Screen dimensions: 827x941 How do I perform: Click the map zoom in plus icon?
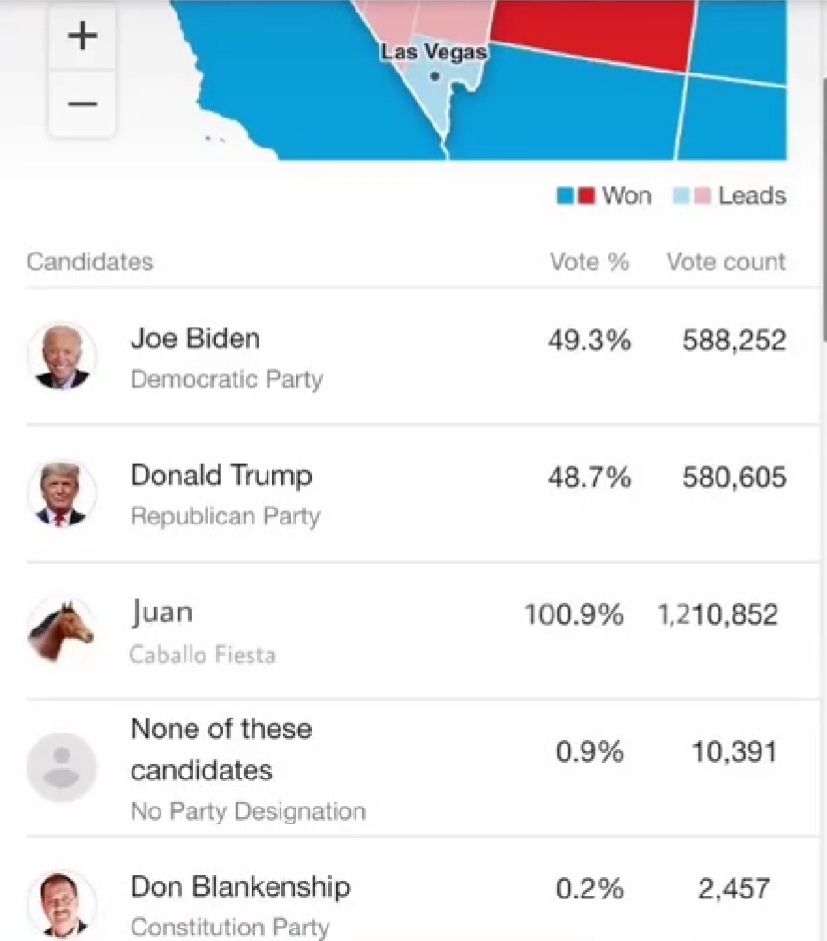click(x=82, y=35)
